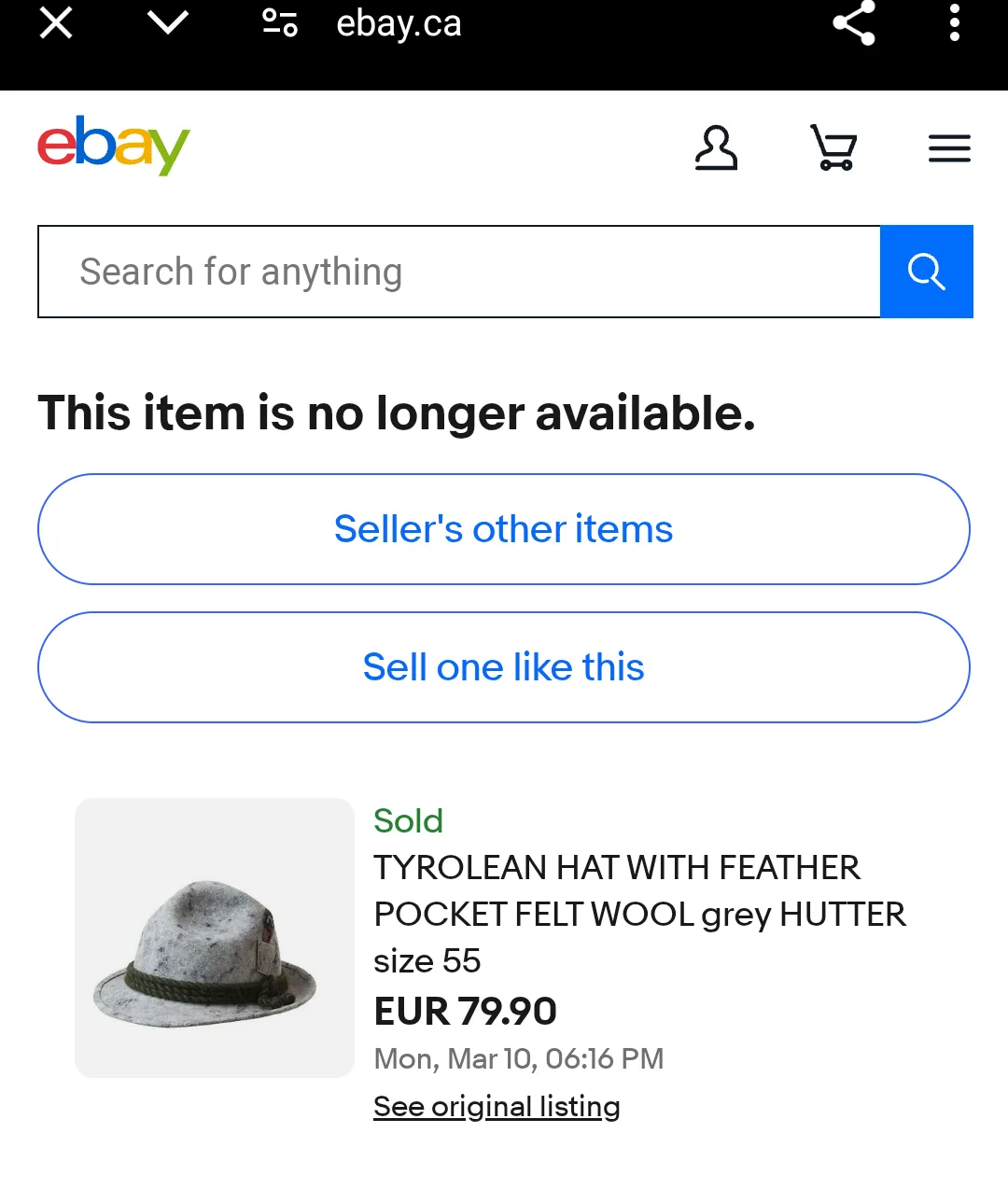
Task: Expand the ebay.ca address bar
Action: click(x=399, y=25)
